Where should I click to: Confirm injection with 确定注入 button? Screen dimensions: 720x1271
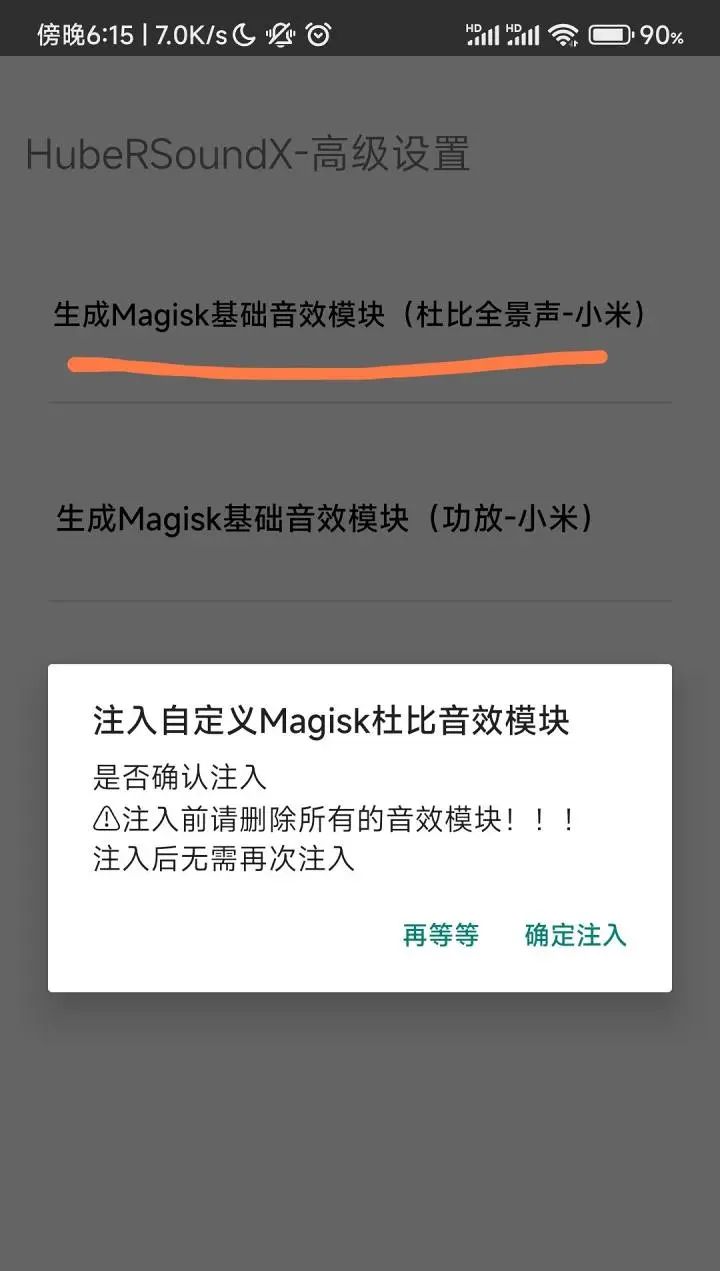(575, 935)
